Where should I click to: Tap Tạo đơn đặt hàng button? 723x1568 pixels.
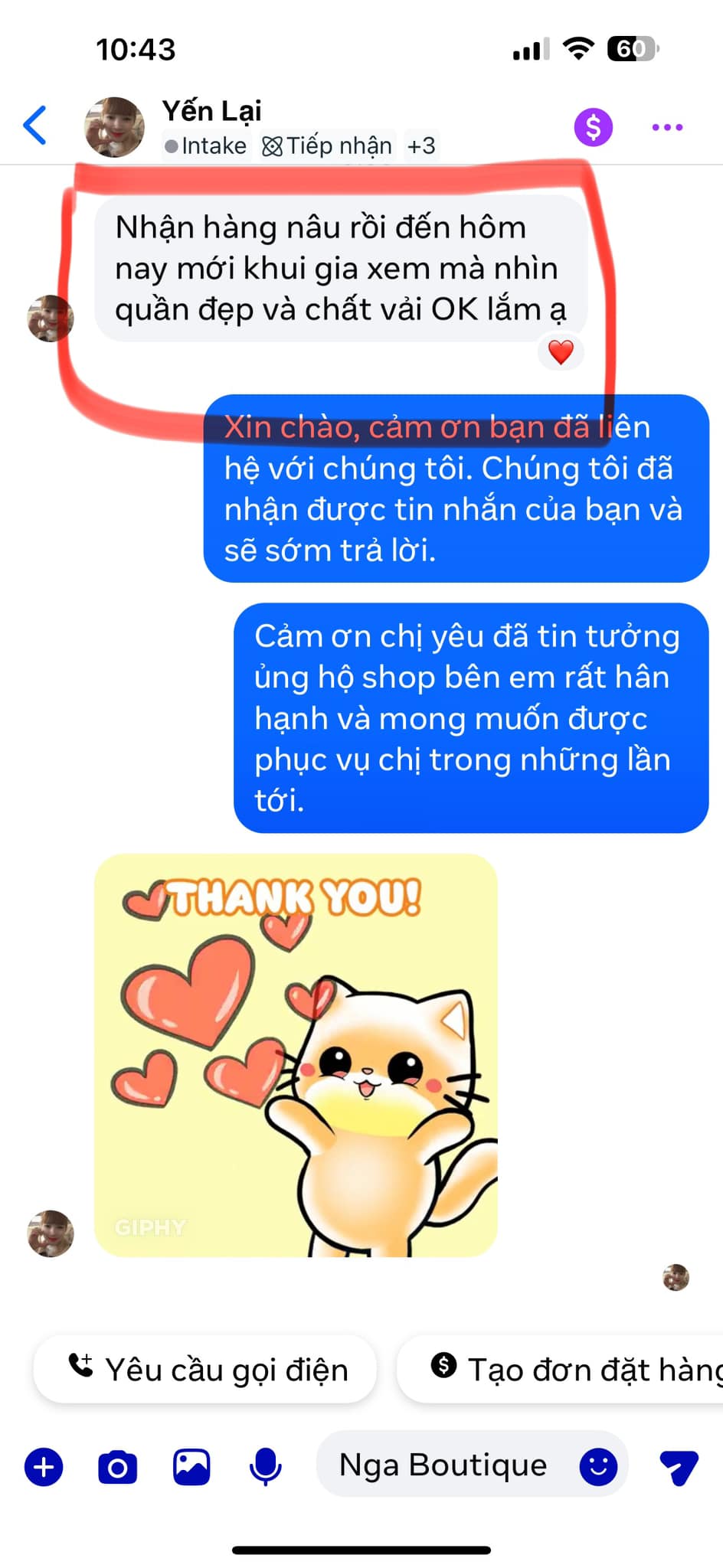[561, 1370]
